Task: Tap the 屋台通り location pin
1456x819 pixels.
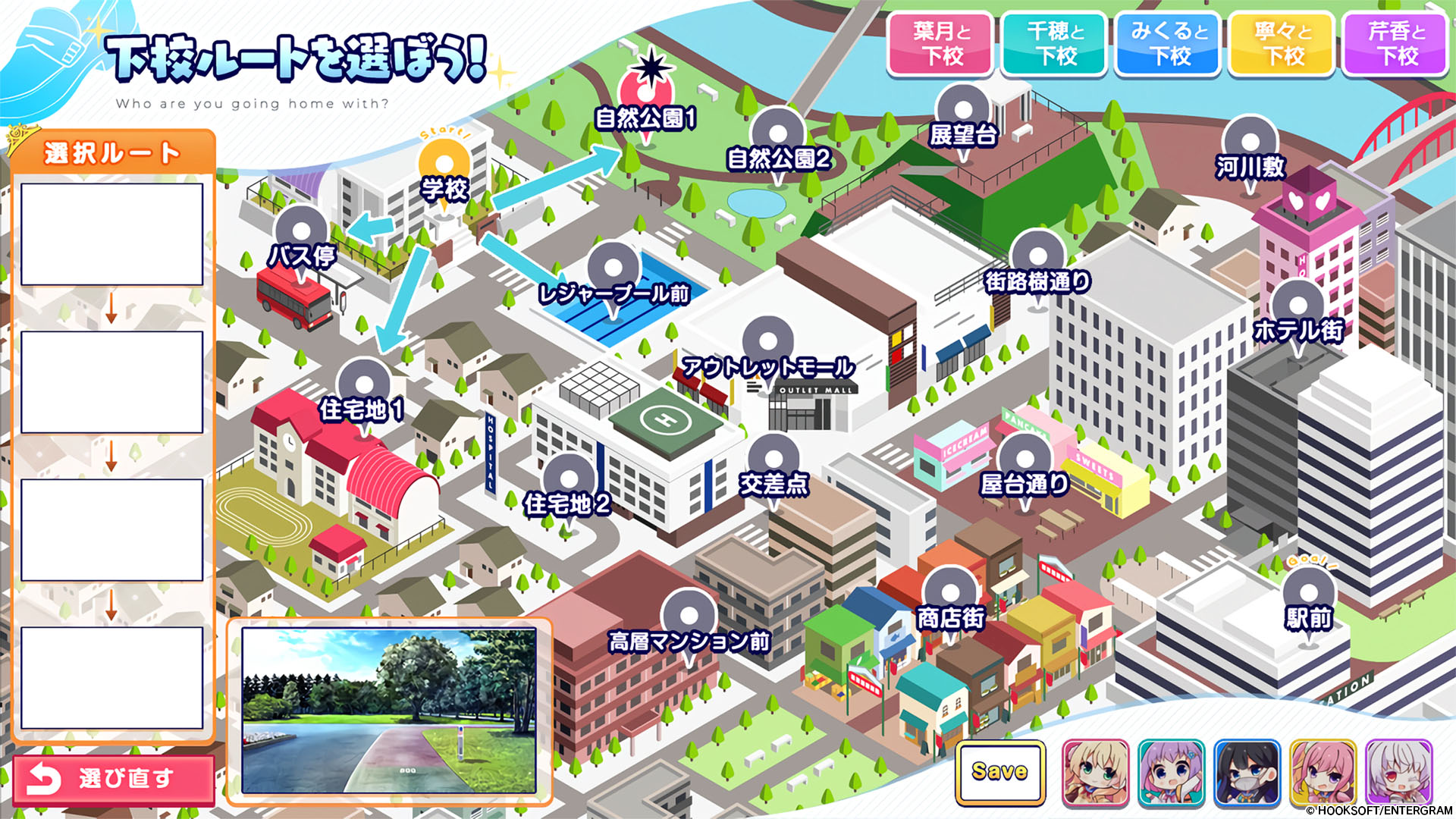Action: [1025, 470]
